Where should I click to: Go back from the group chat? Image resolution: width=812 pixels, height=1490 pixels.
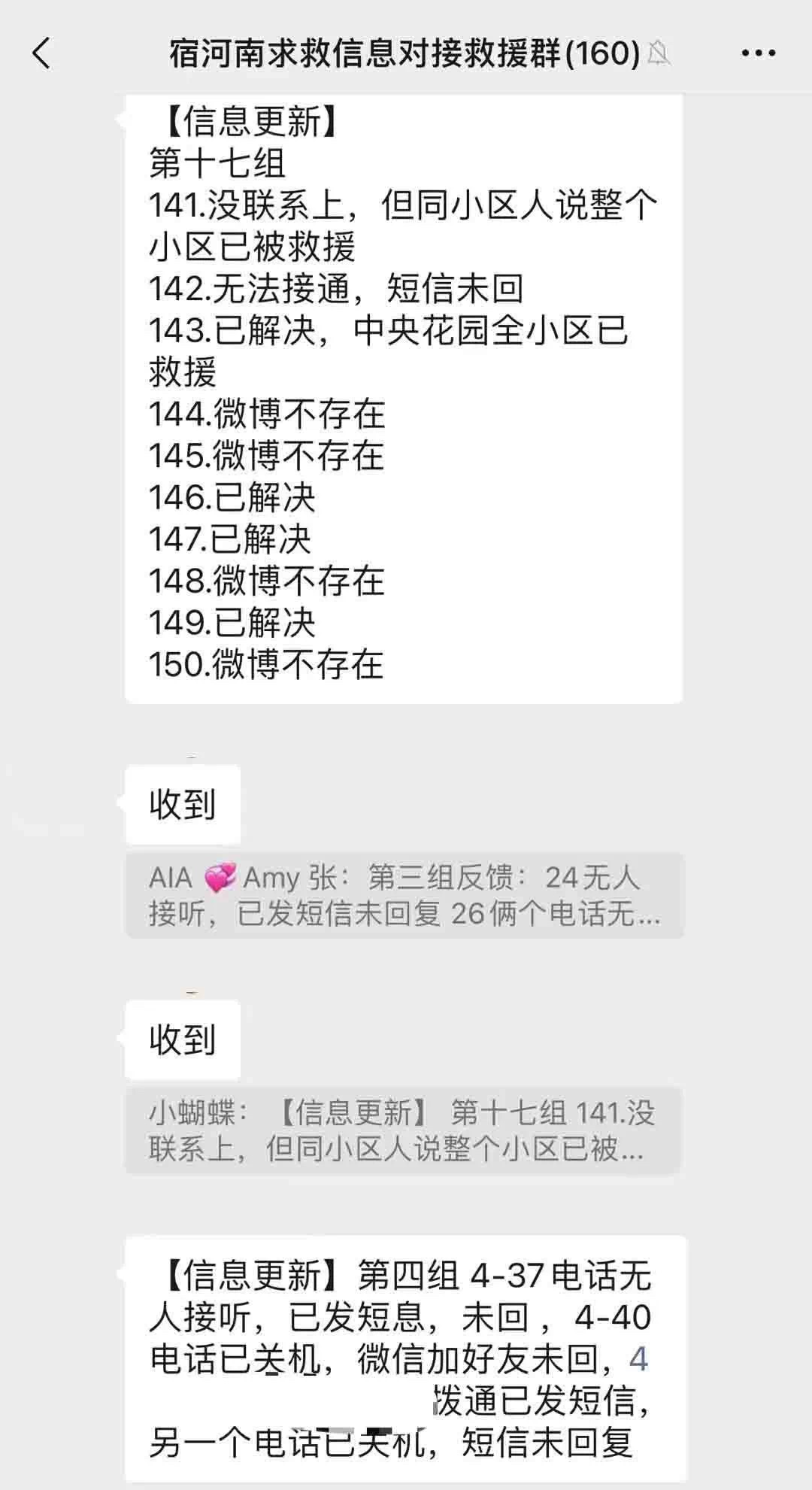click(42, 53)
